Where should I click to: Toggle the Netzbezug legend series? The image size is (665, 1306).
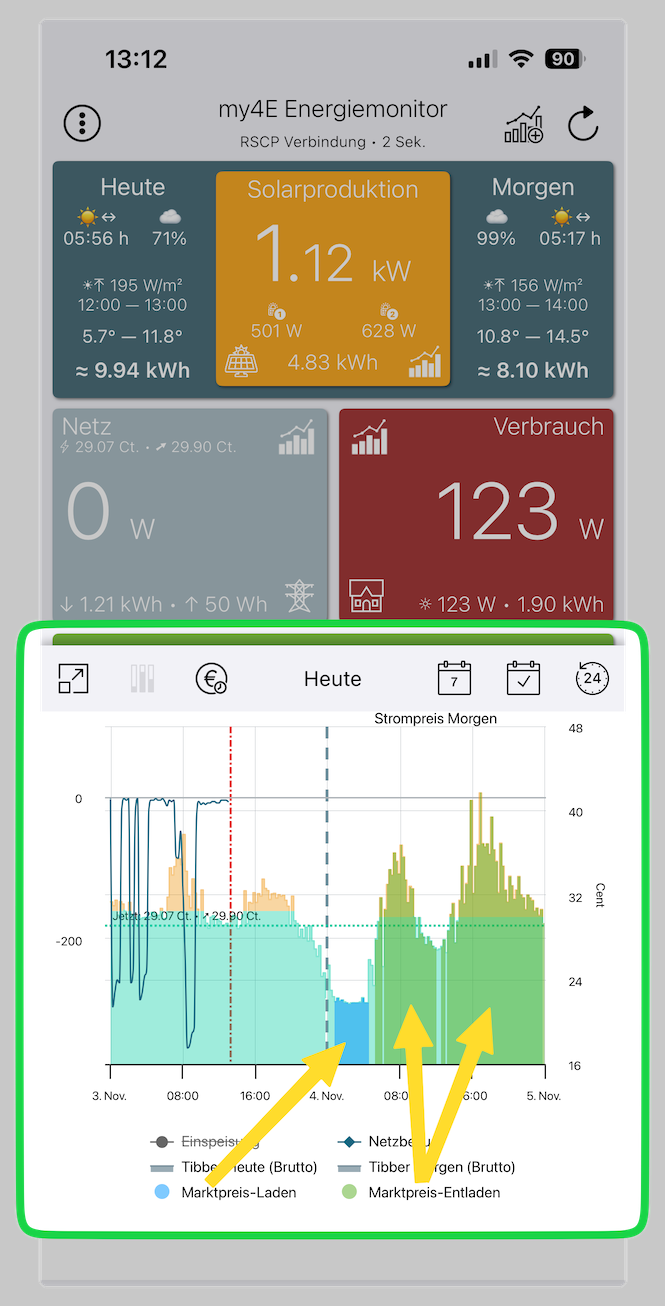coord(398,1141)
